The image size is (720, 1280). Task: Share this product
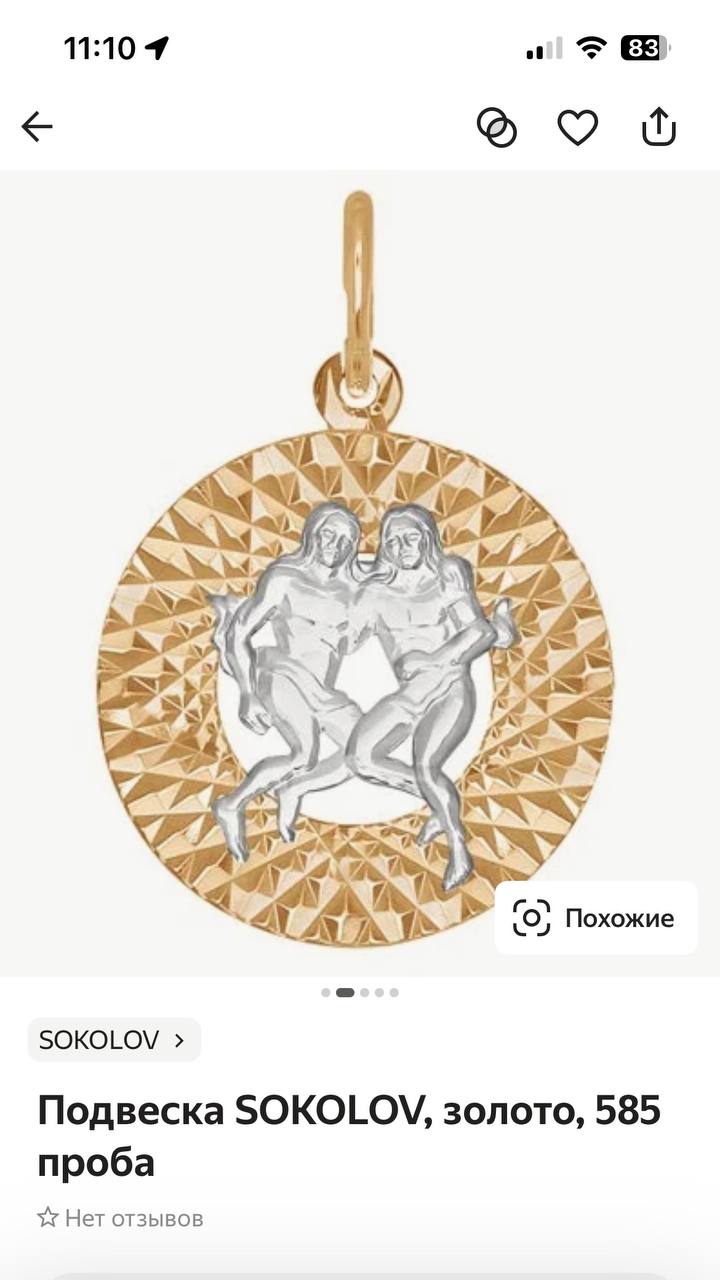(x=659, y=127)
